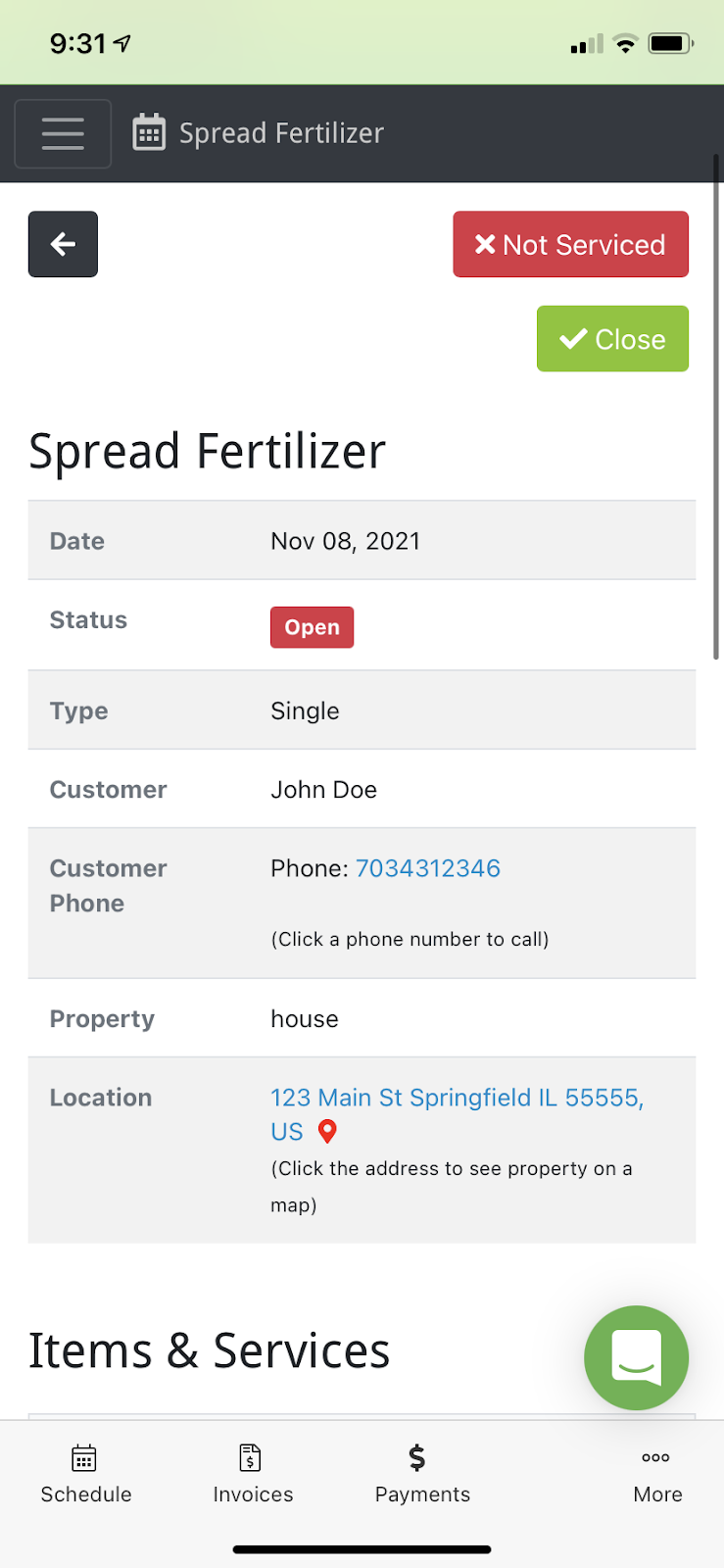Go to the Invoices tab
The height and width of the screenshot is (1568, 724).
(253, 1474)
